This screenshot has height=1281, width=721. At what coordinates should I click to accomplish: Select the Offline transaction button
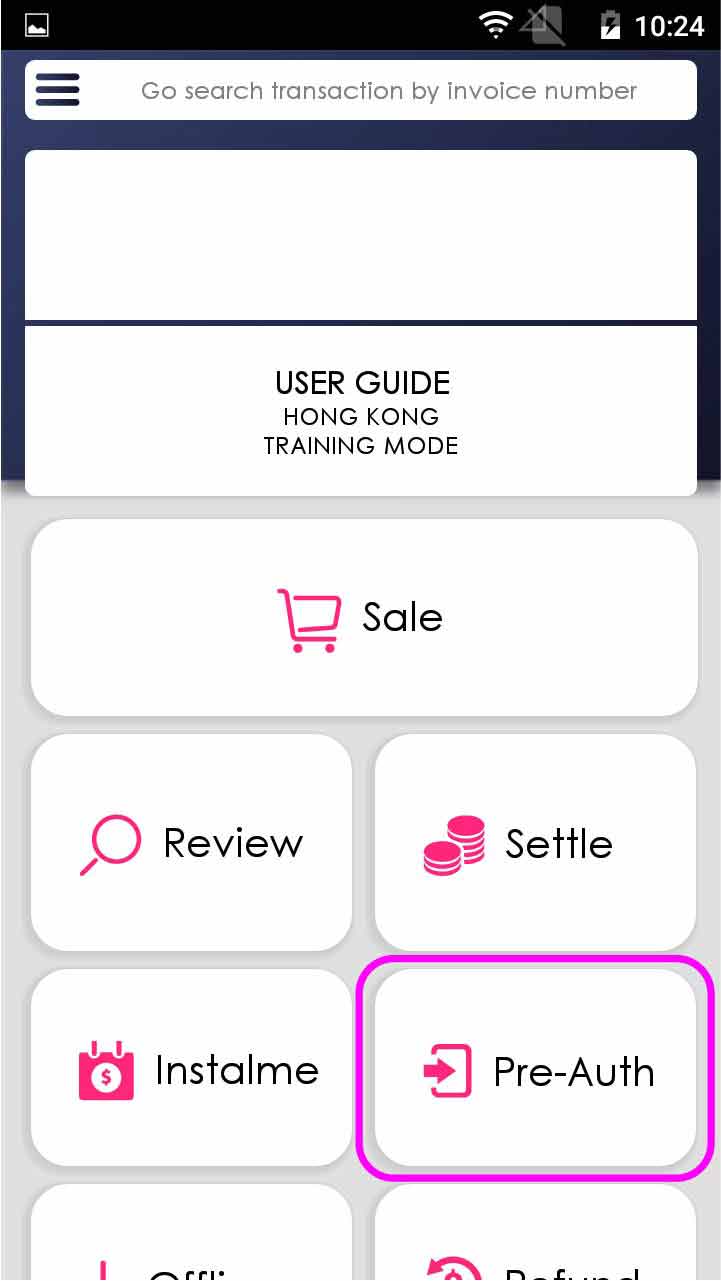tap(191, 1250)
